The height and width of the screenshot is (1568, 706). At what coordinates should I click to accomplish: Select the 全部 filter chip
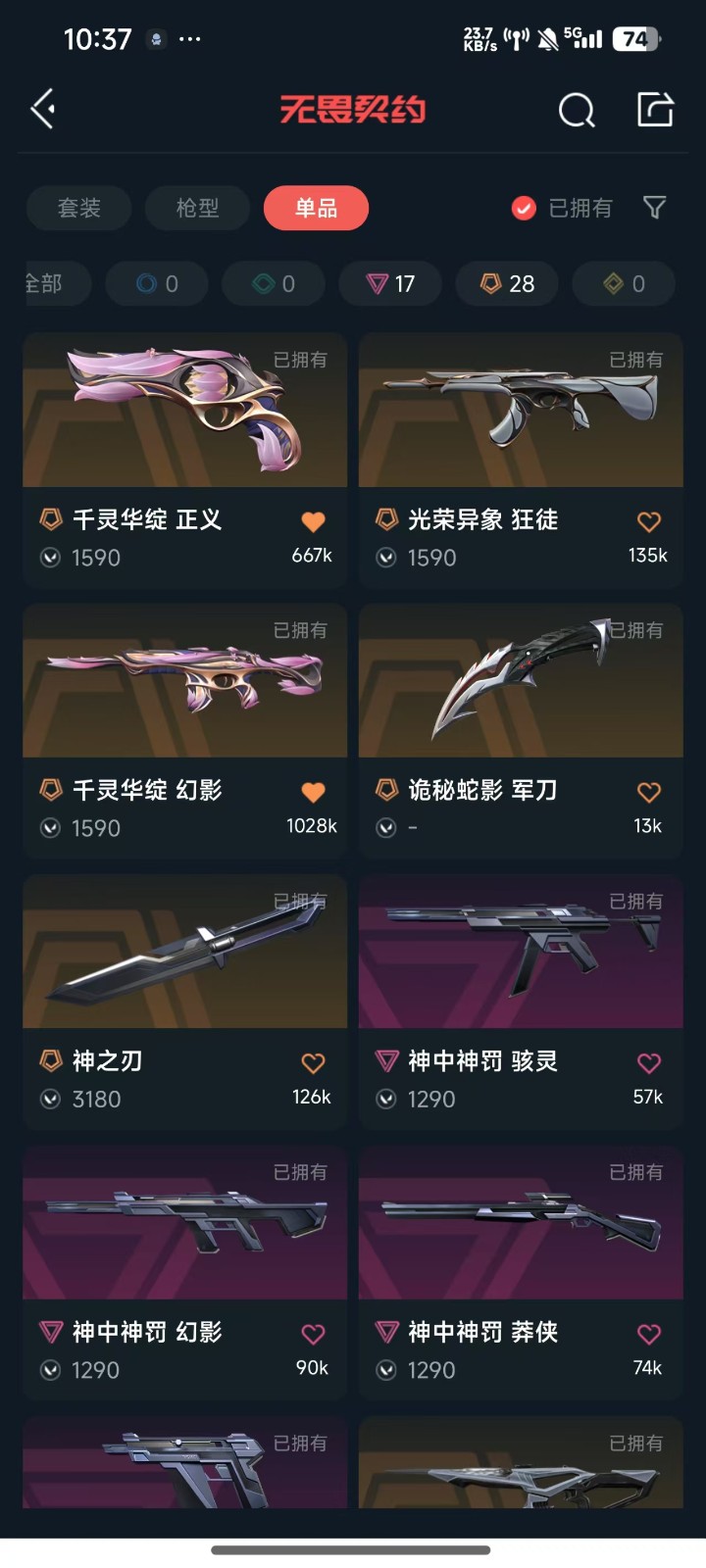coord(47,284)
